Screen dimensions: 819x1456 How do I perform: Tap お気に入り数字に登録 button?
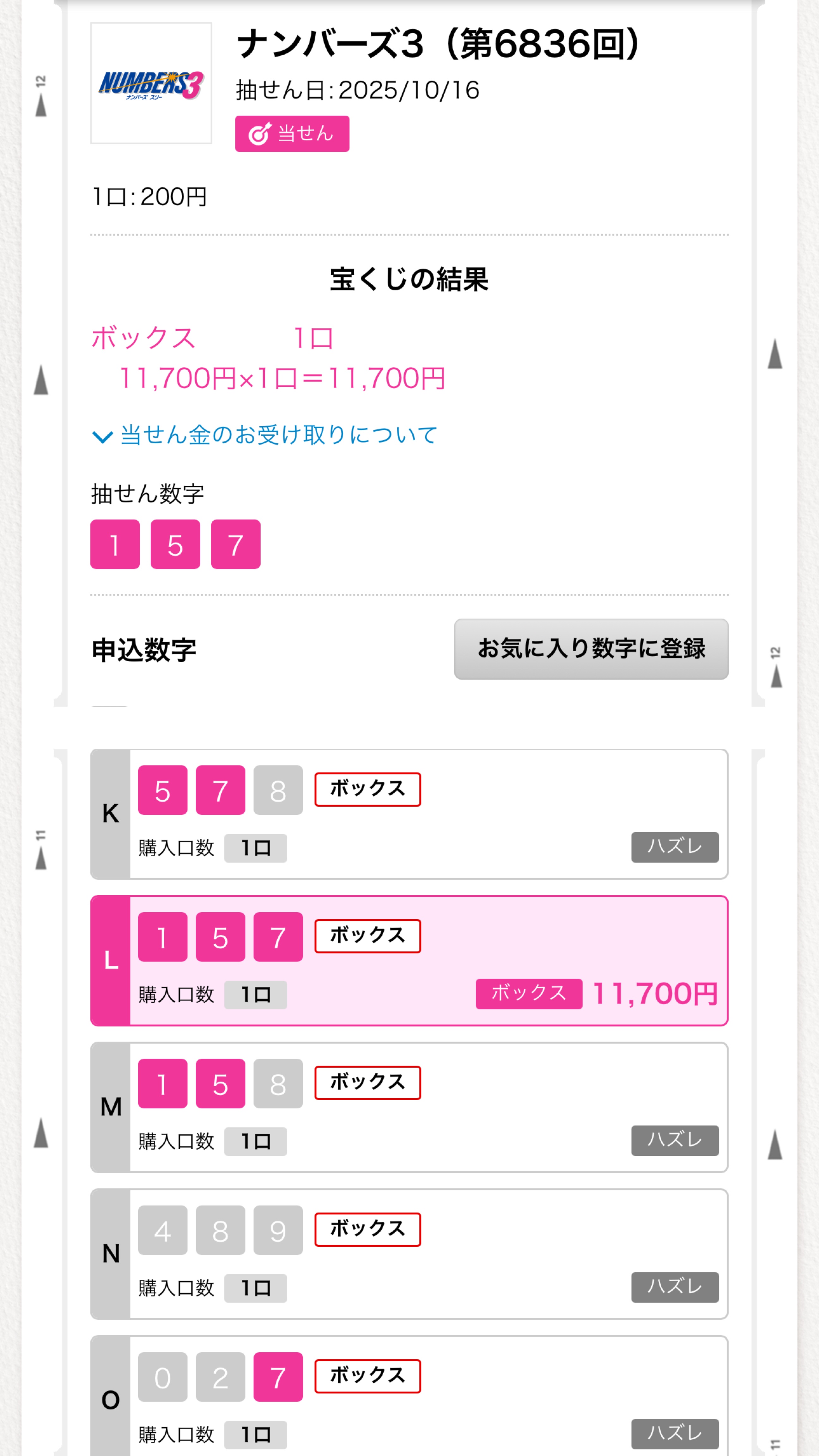[x=591, y=649]
